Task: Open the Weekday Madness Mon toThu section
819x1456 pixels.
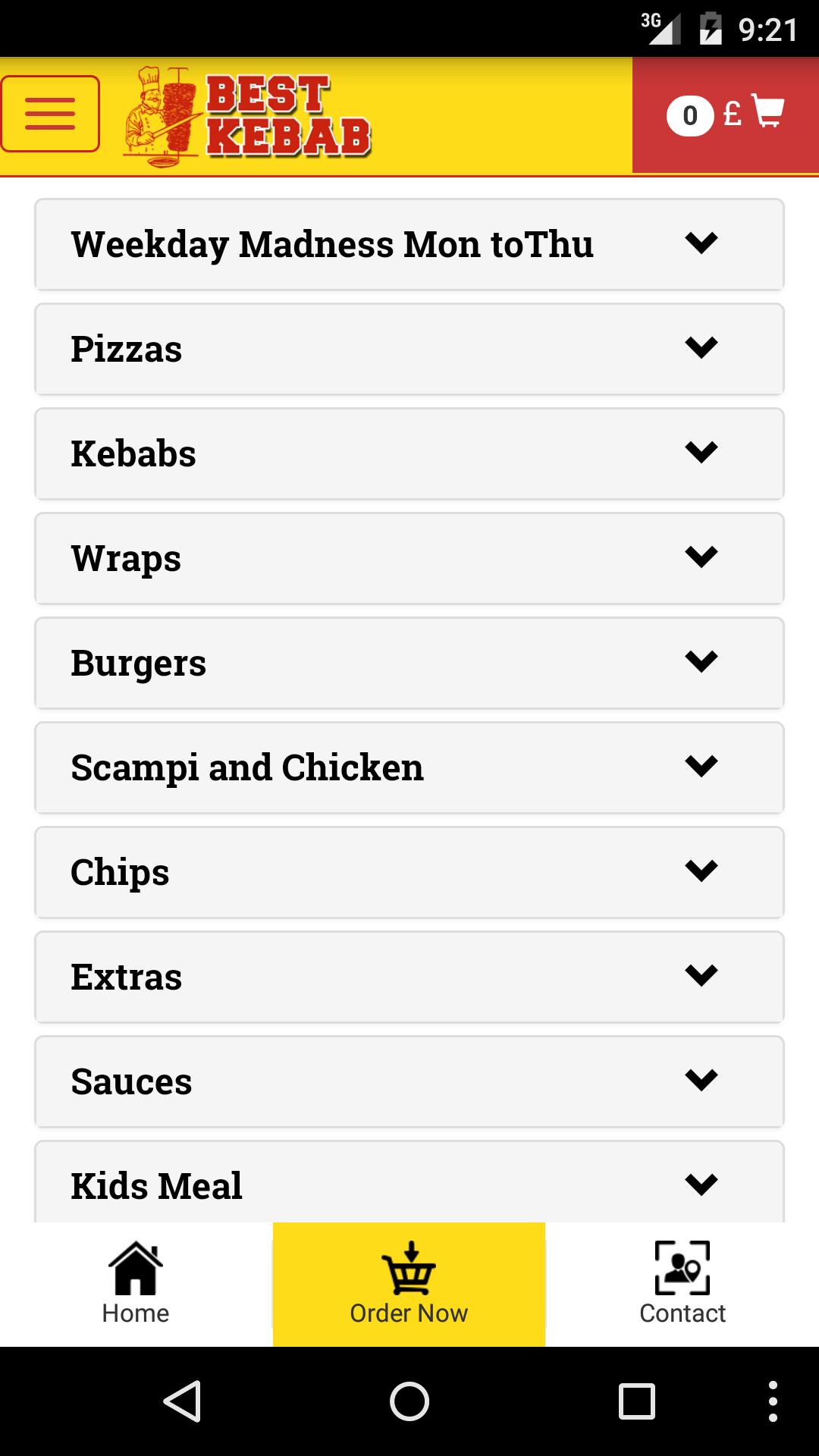Action: 409,244
